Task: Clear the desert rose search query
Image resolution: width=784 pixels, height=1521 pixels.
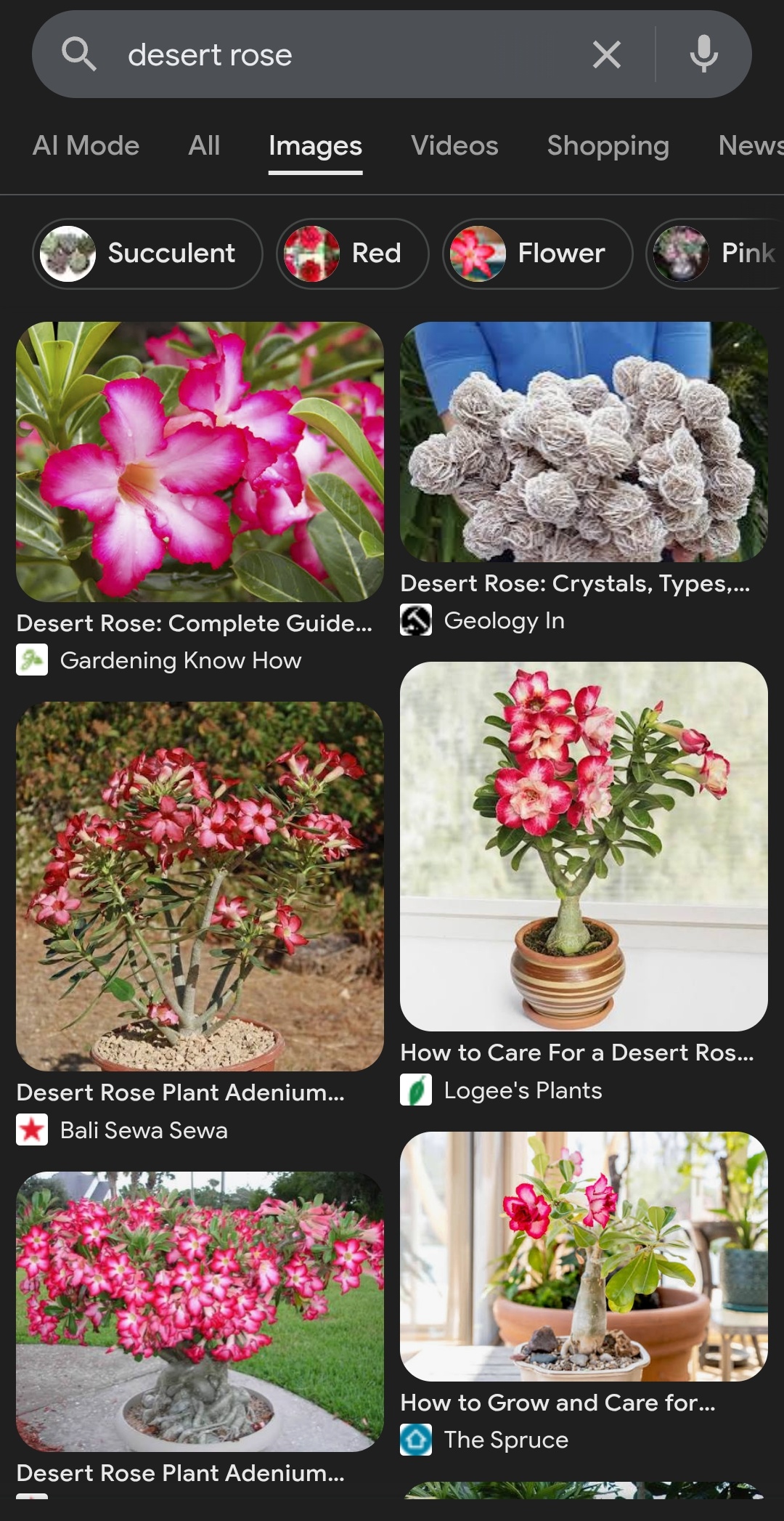Action: click(606, 54)
